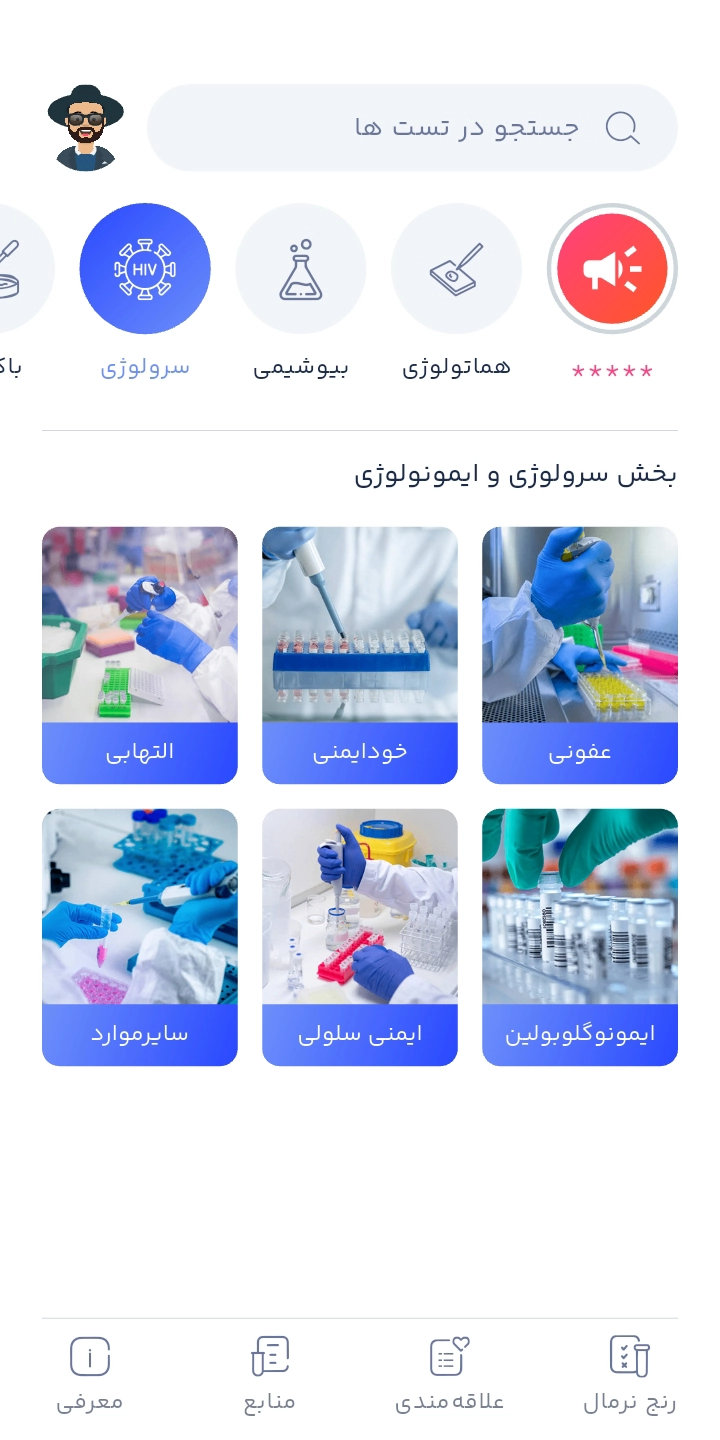This screenshot has height=1440, width=720.
Task: Switch to the هماتولوژی category
Action: pyautogui.click(x=456, y=268)
